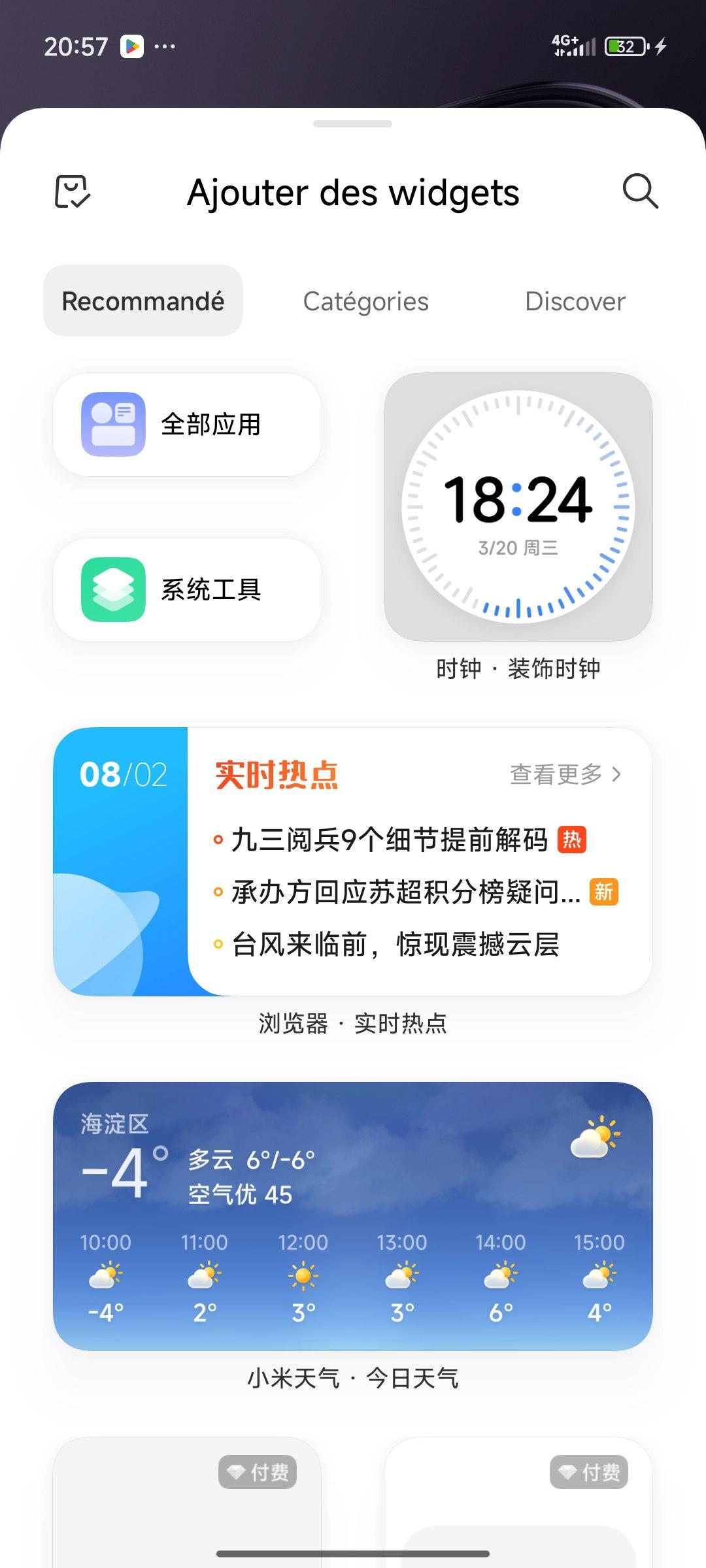The image size is (706, 1568).
Task: Tap 查看更多 in the 实时热点 widget
Action: tap(565, 774)
